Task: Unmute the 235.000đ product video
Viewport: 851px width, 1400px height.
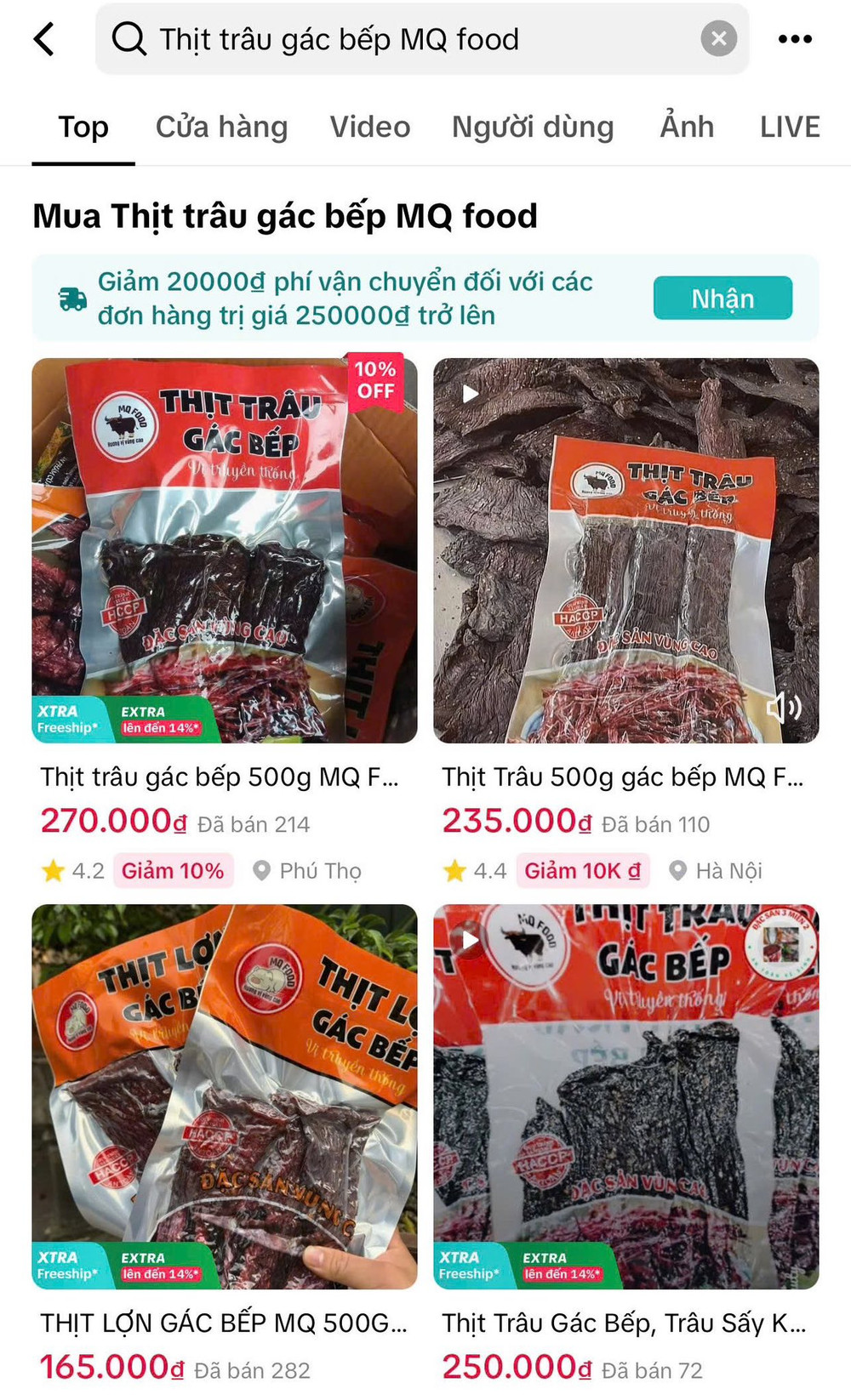Action: tap(783, 708)
